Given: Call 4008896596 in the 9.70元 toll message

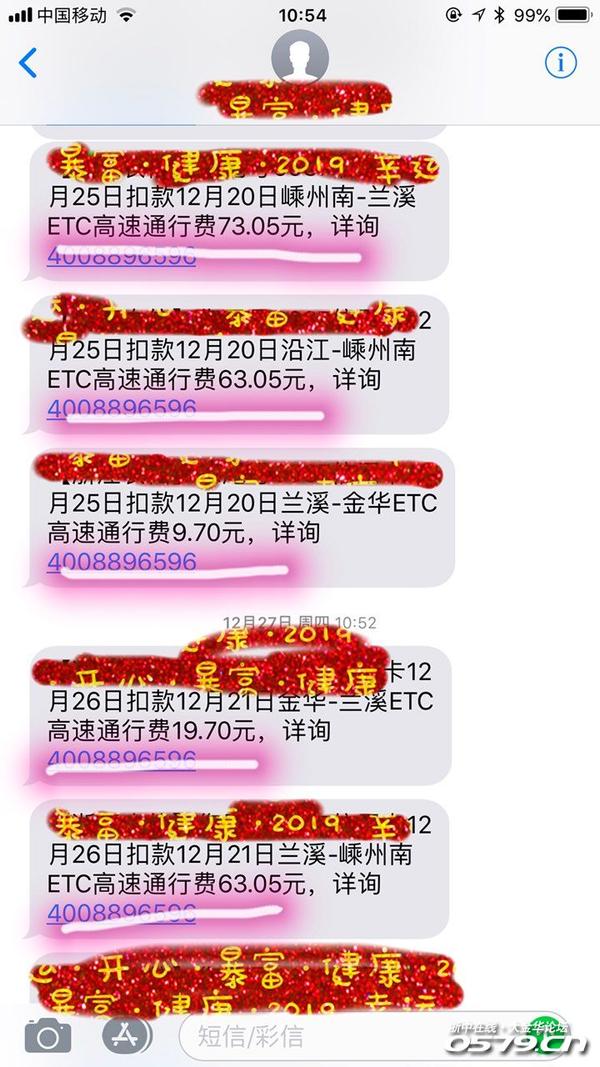Looking at the screenshot, I should [121, 561].
